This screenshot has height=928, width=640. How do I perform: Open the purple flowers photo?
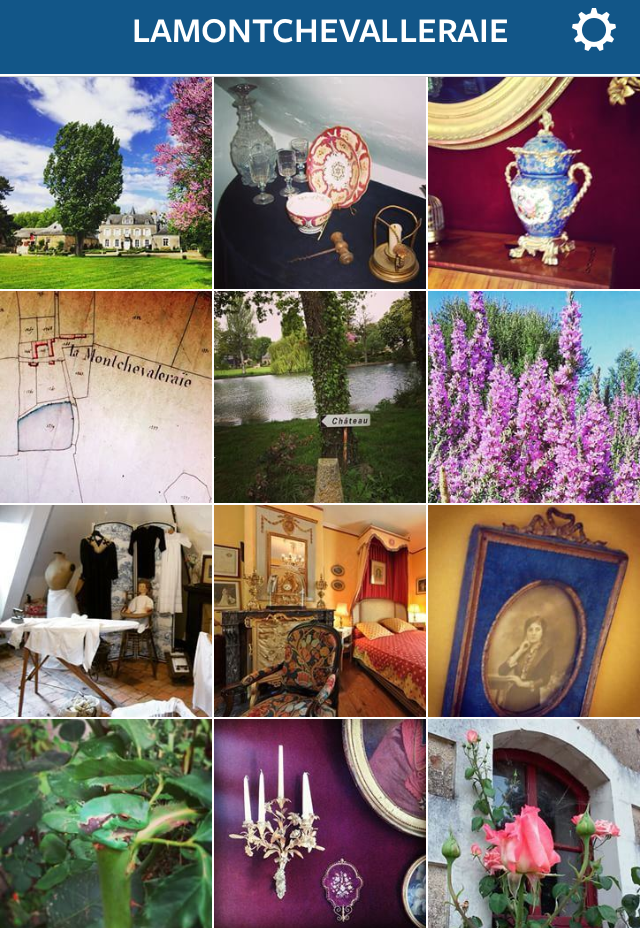(534, 397)
